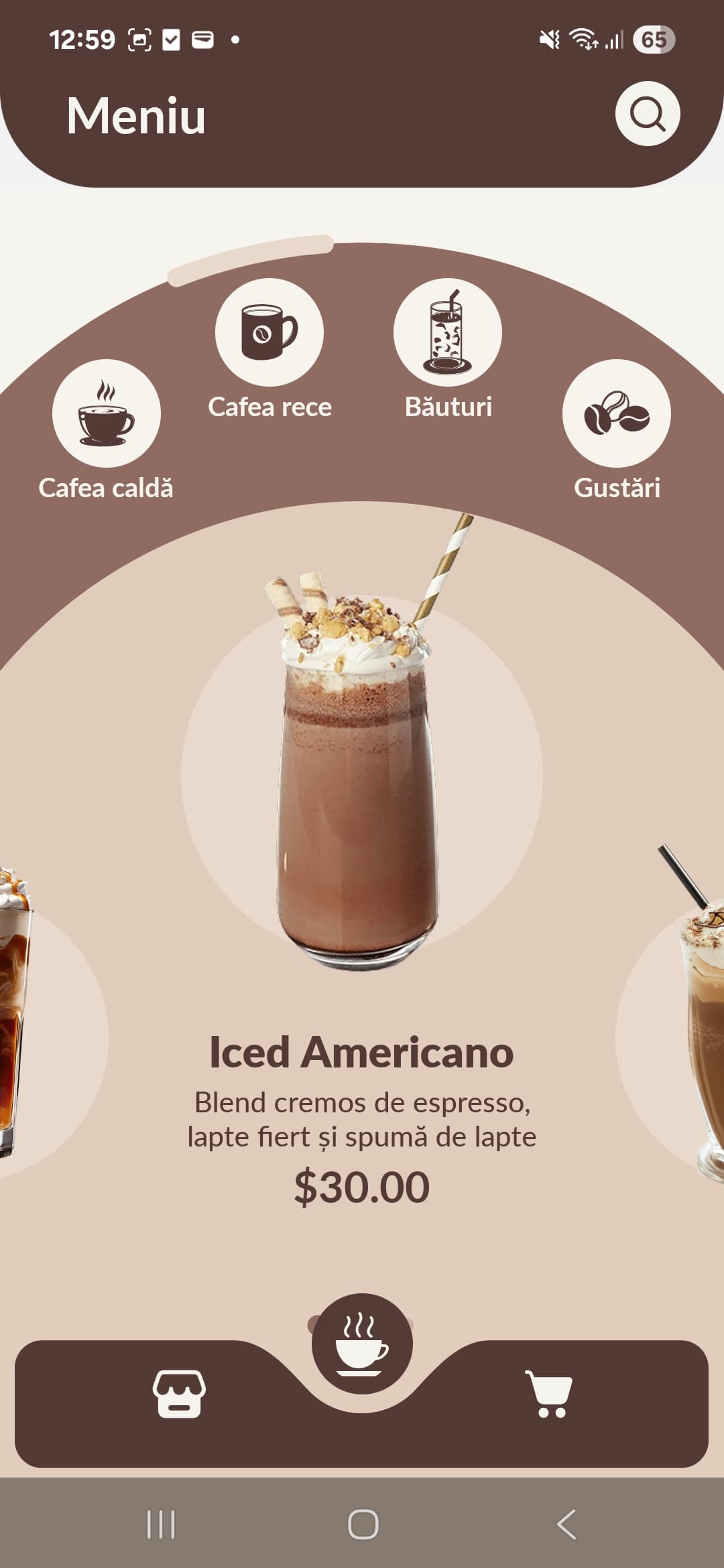Select the Gustări coffee beans icon

pyautogui.click(x=617, y=414)
